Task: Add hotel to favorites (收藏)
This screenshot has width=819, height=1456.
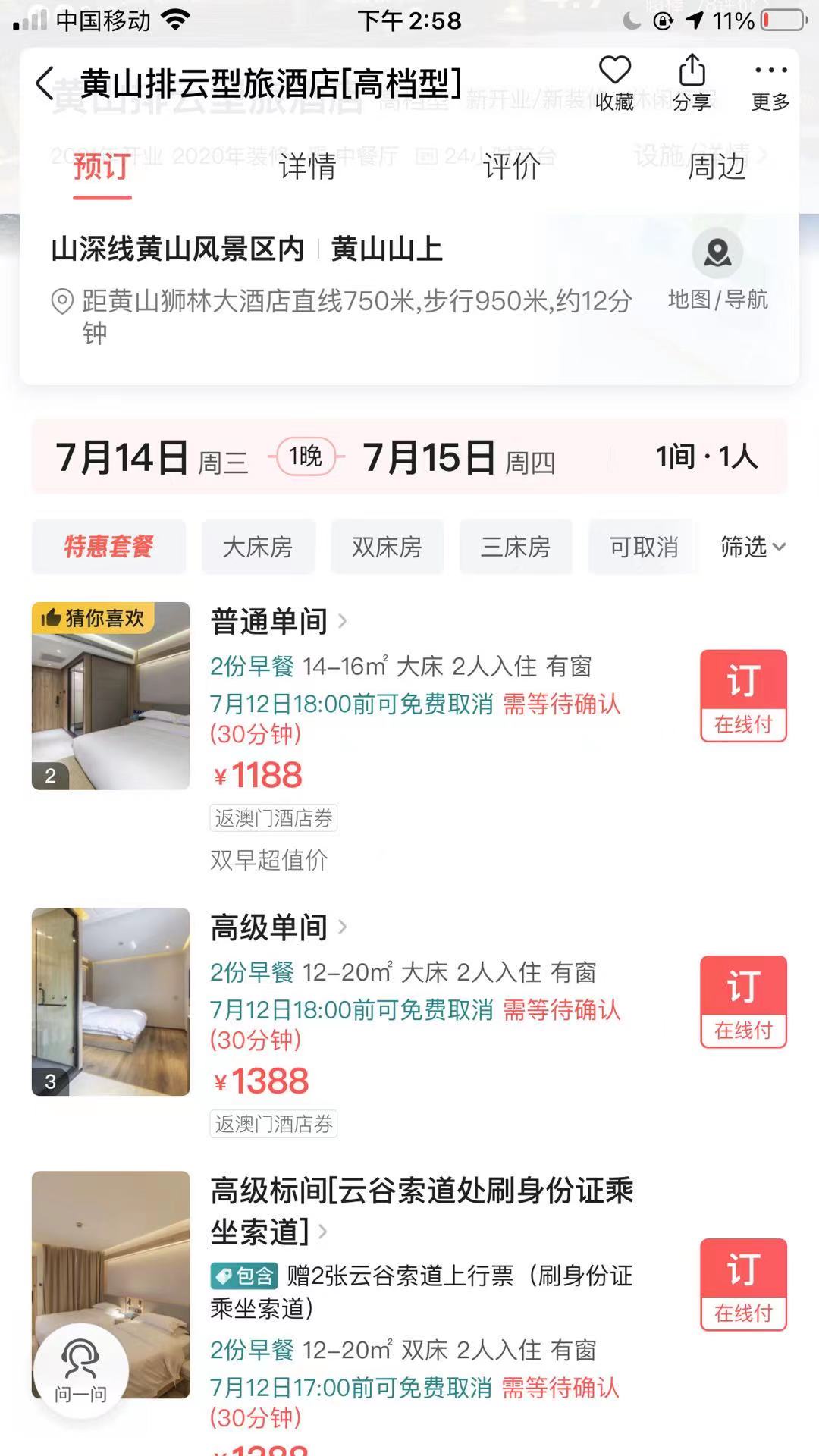Action: coord(614,82)
